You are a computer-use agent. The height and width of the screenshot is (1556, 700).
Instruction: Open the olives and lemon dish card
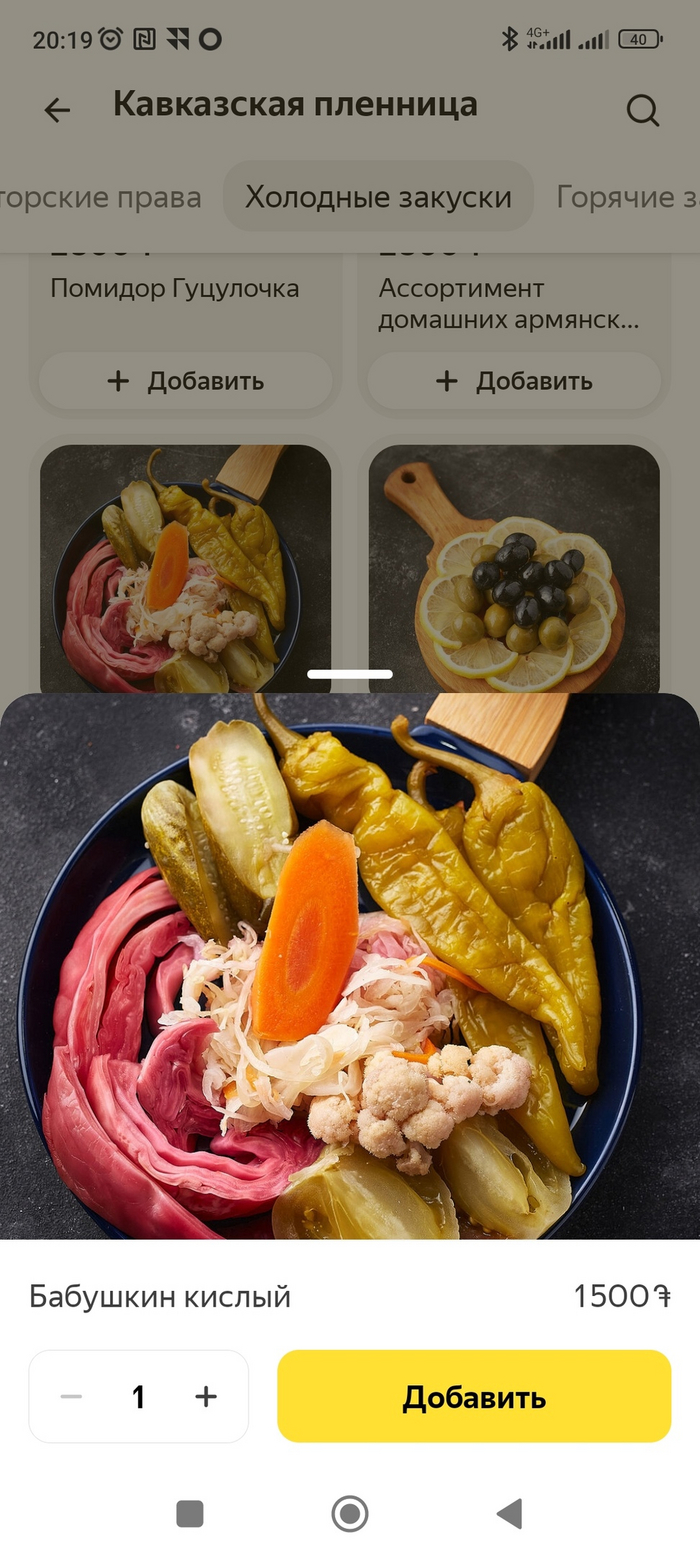click(514, 568)
